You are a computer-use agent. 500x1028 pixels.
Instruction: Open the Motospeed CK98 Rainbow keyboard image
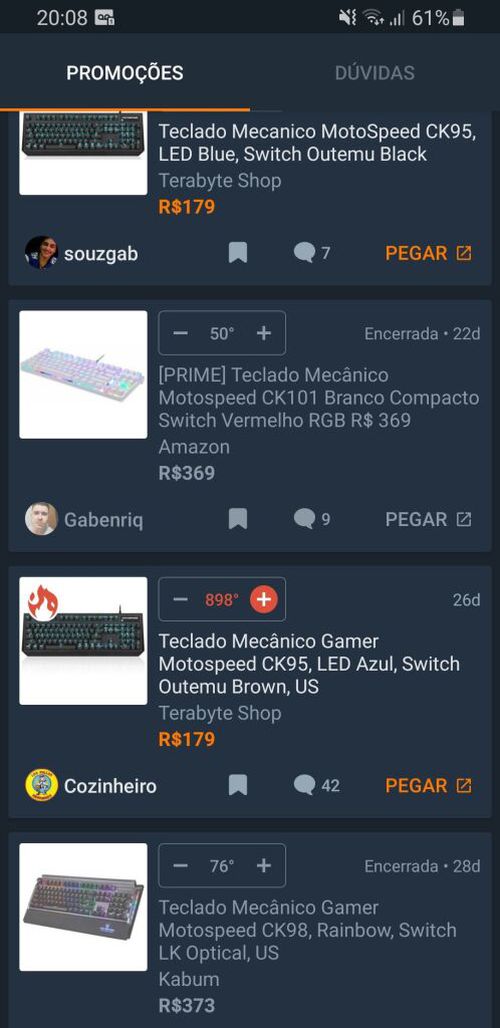[x=83, y=907]
